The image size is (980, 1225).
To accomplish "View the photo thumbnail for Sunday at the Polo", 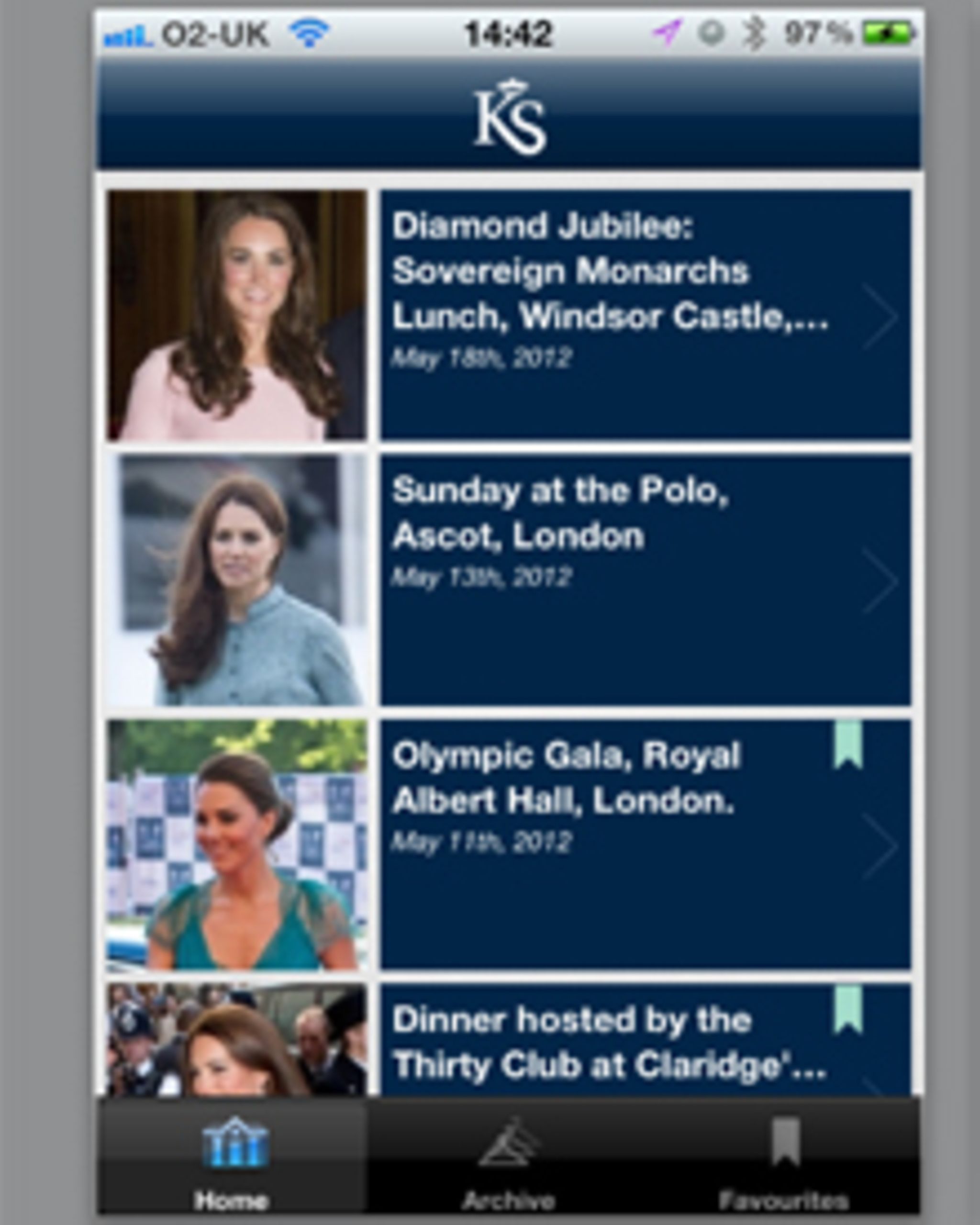I will pos(237,580).
